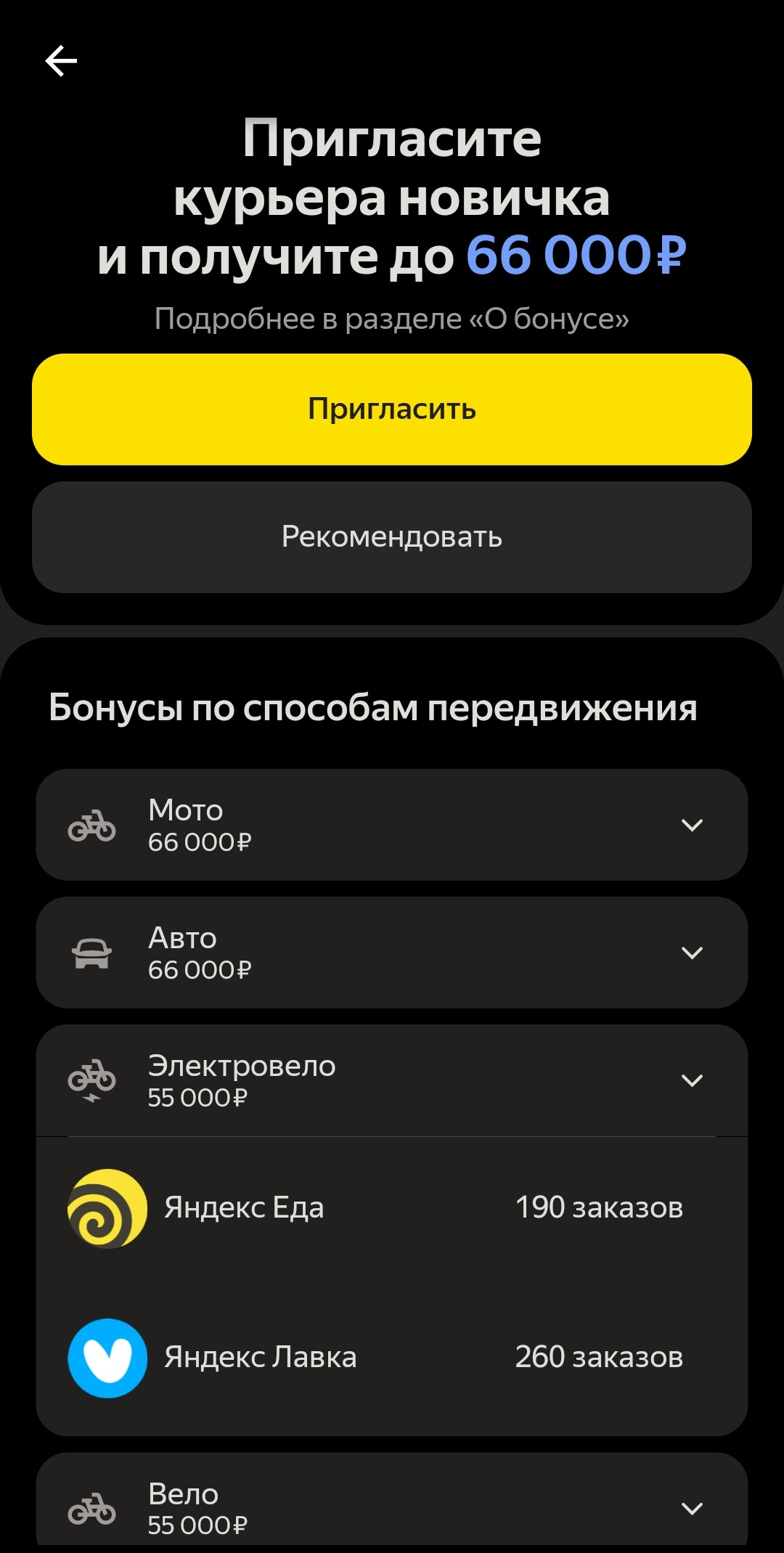Go back using the top arrow
The width and height of the screenshot is (784, 1553).
[61, 61]
